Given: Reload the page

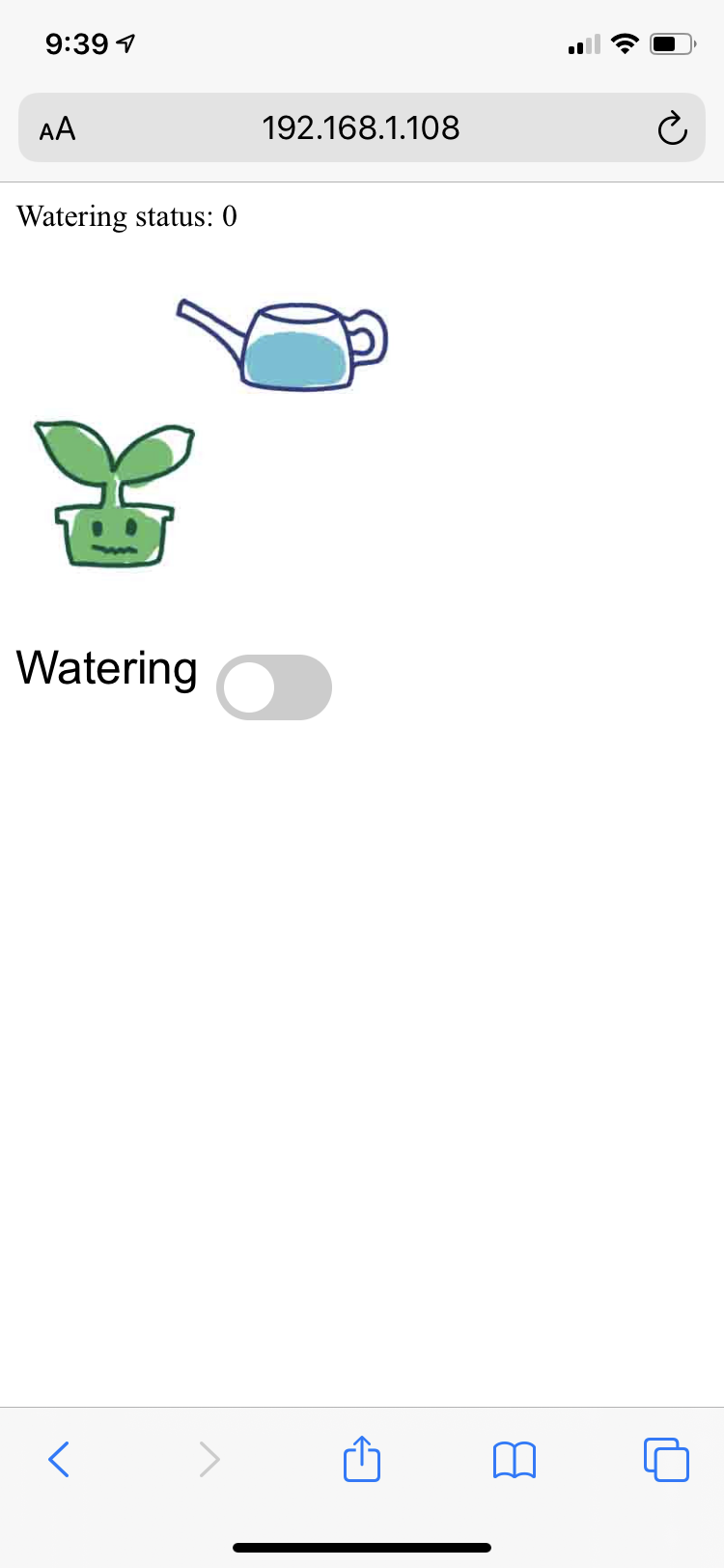Looking at the screenshot, I should coord(672,128).
